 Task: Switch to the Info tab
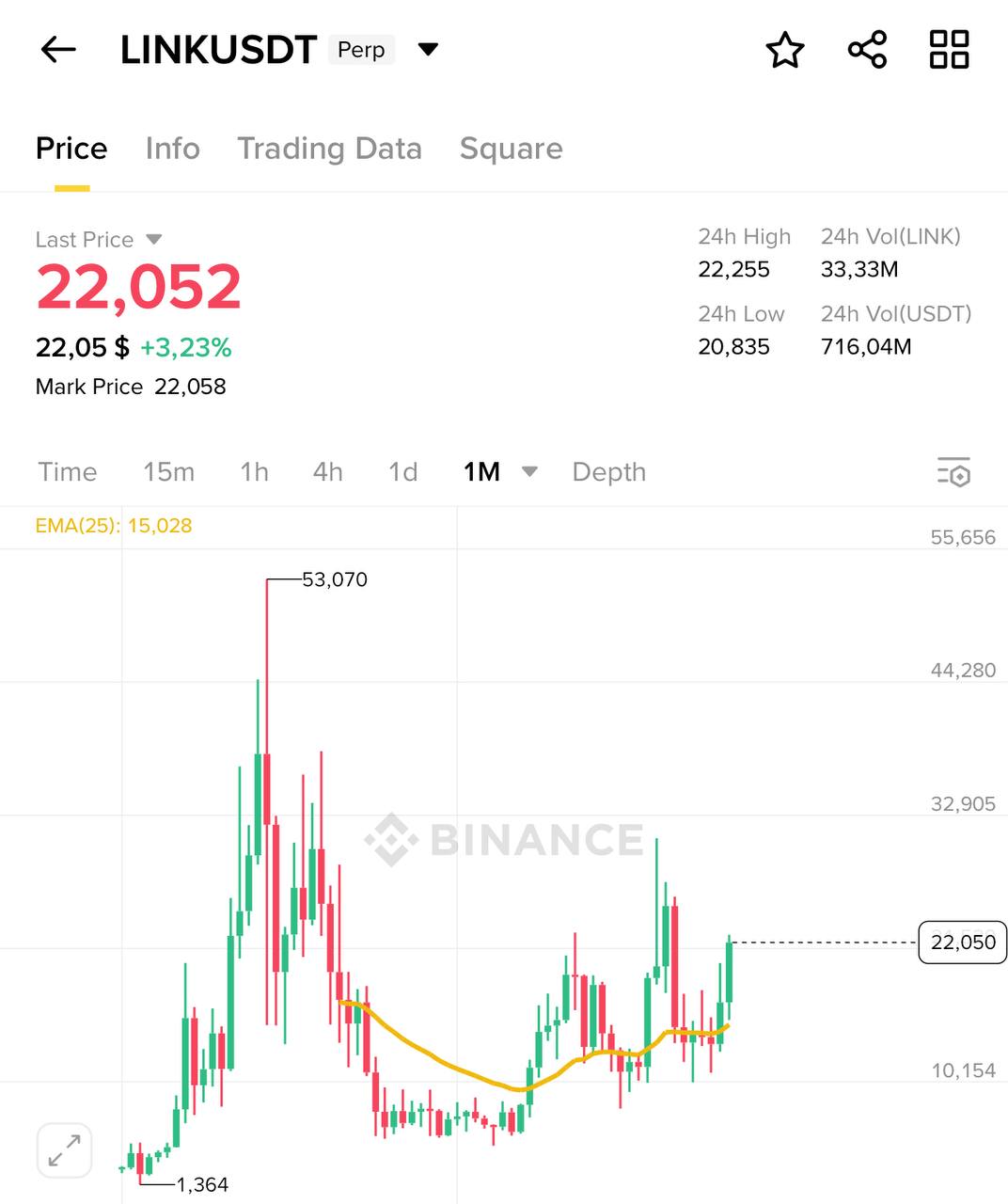point(172,149)
